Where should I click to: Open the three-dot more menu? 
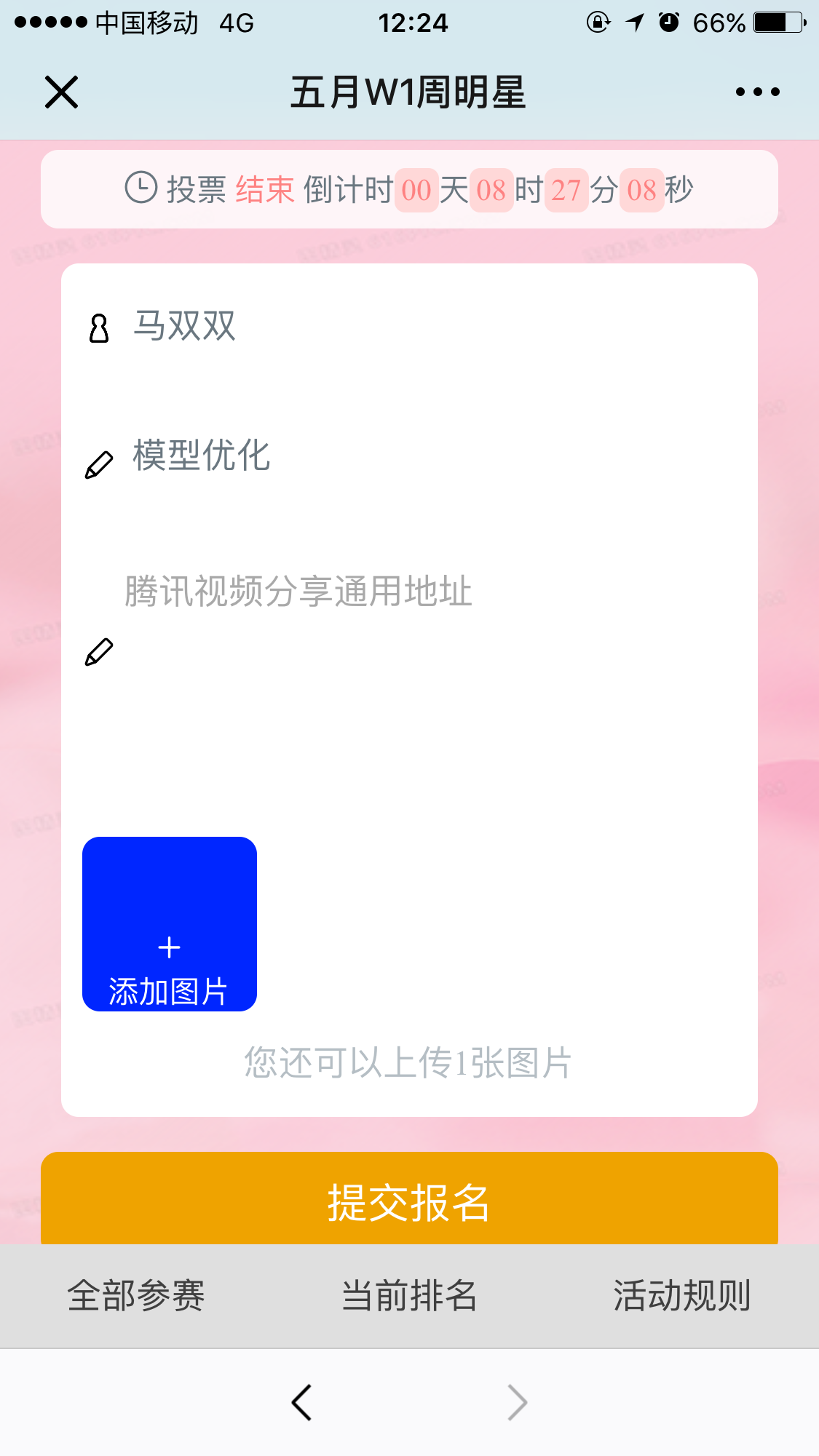point(757,92)
